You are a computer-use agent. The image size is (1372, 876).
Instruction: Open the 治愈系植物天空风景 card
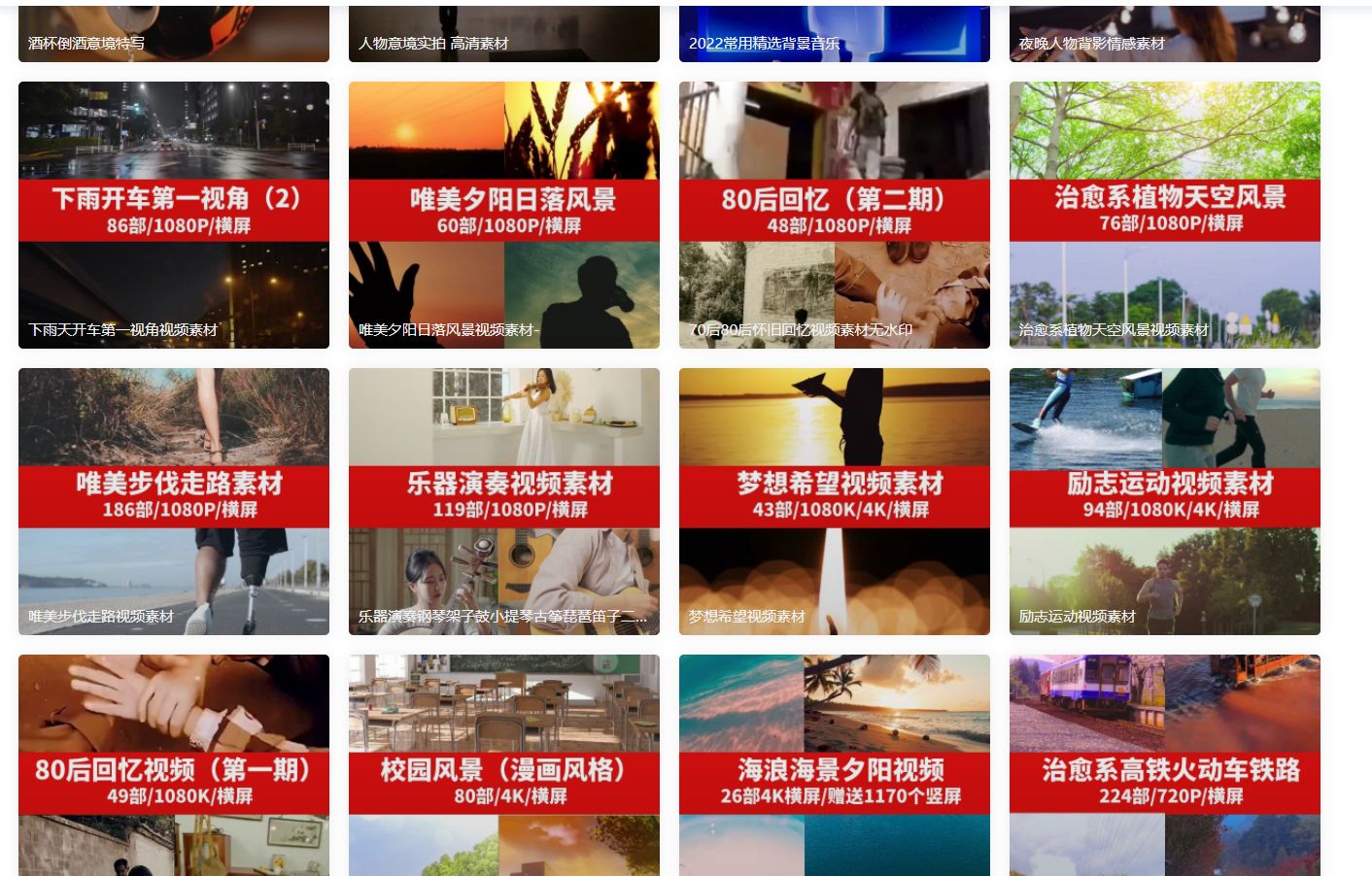(x=1164, y=215)
